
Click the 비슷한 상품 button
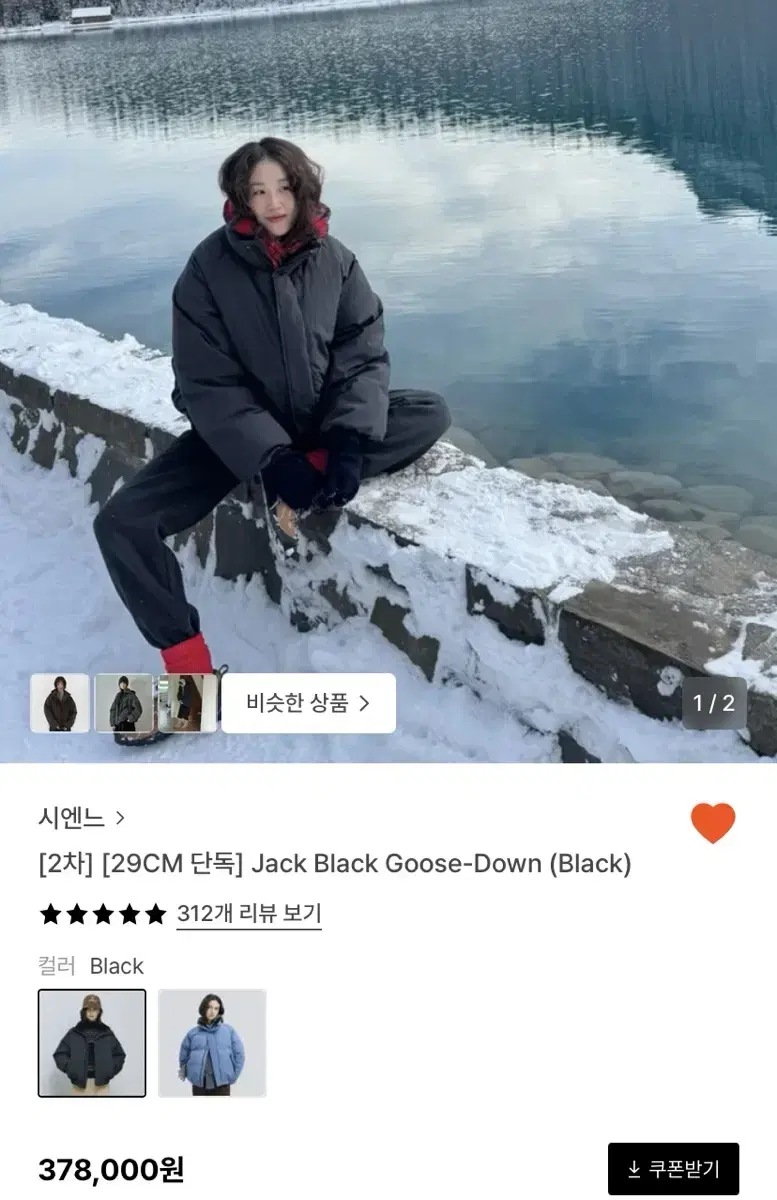click(308, 703)
